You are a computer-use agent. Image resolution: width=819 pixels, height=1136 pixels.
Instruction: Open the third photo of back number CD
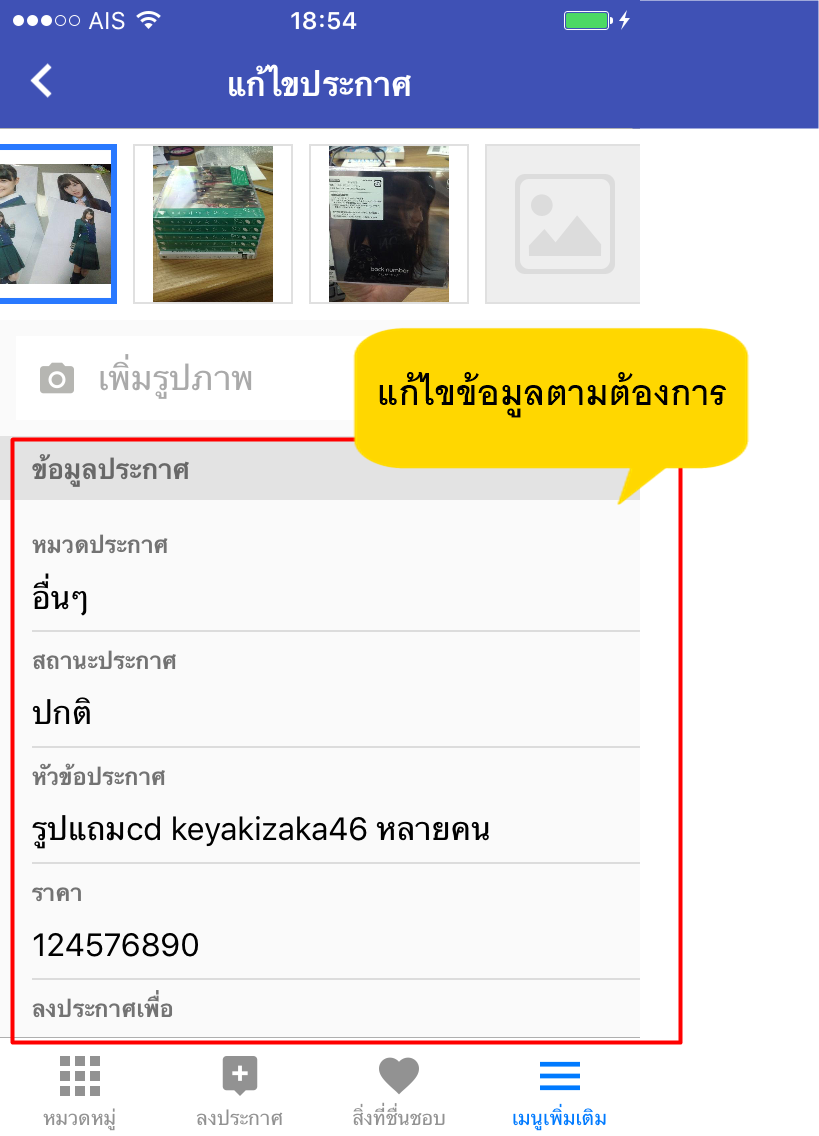[388, 224]
